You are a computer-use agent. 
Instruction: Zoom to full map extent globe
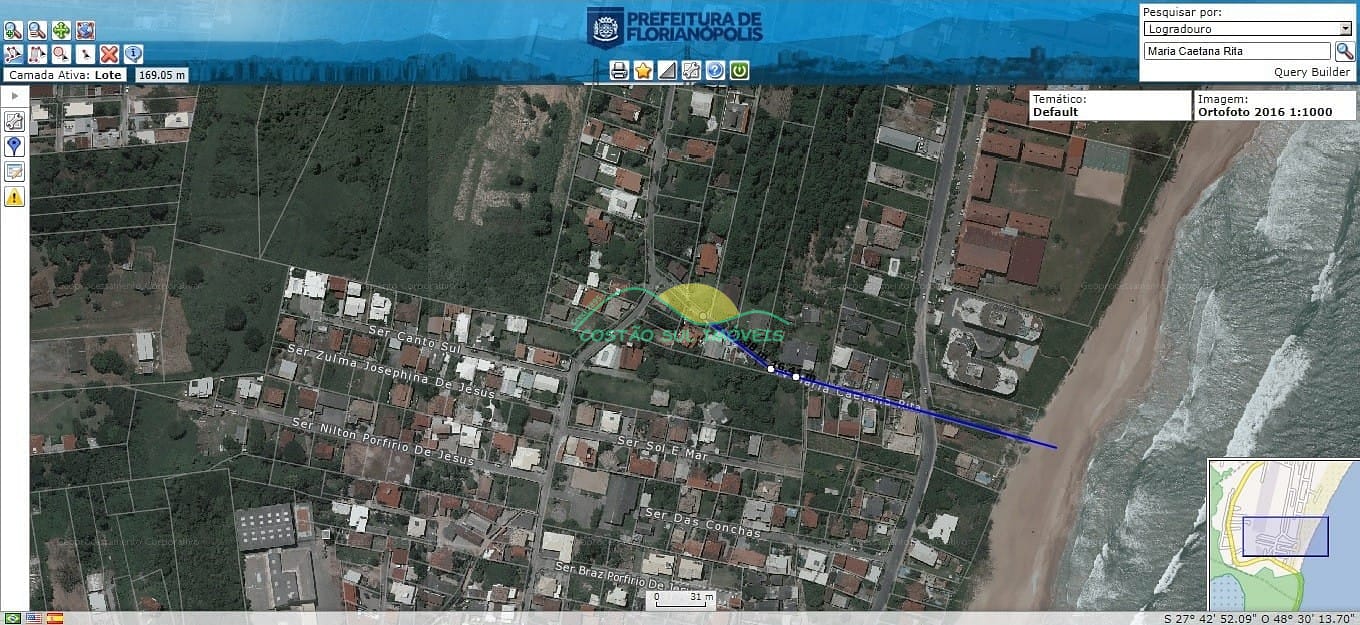[85, 31]
